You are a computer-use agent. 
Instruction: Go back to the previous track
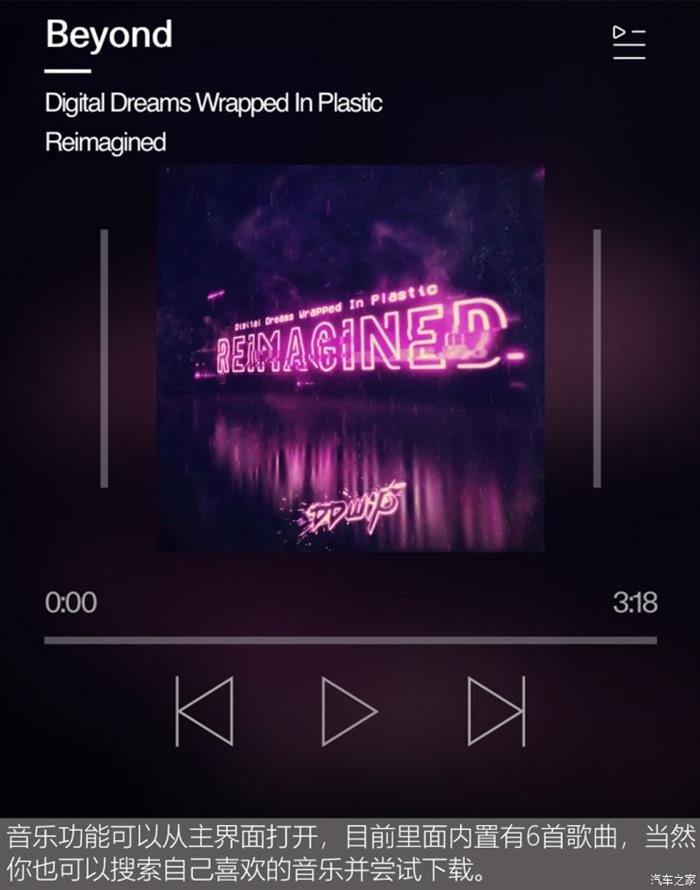[x=204, y=711]
